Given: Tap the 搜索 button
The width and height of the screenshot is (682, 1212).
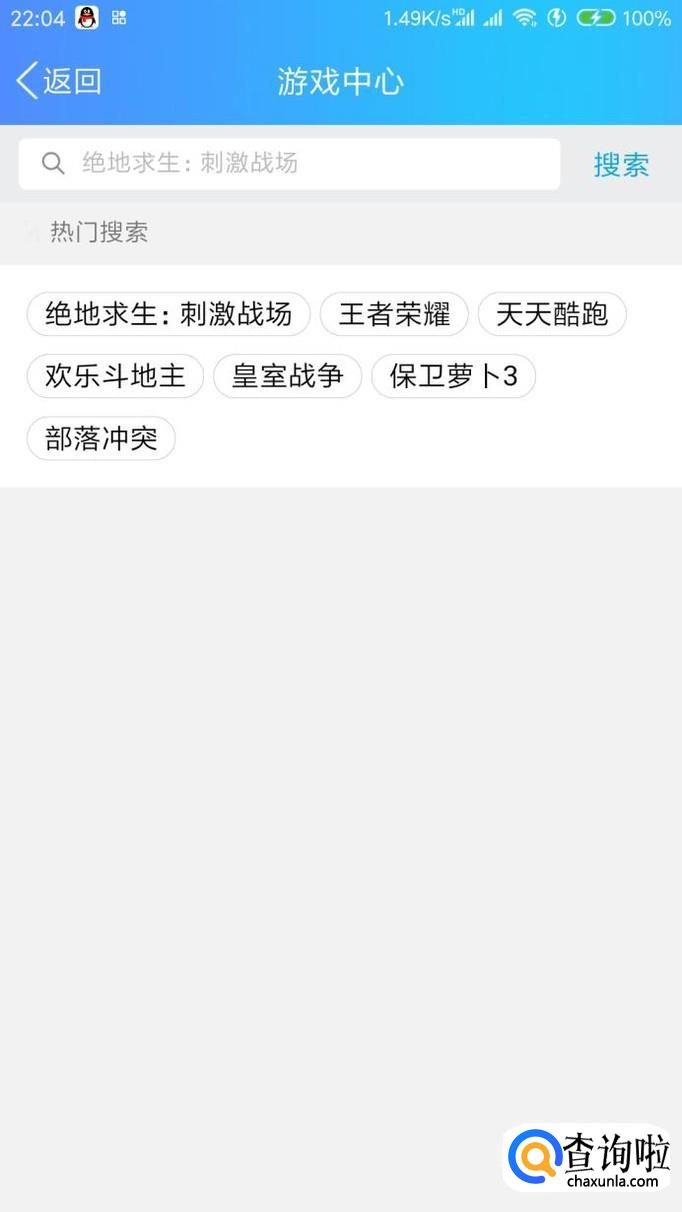Looking at the screenshot, I should pyautogui.click(x=621, y=165).
